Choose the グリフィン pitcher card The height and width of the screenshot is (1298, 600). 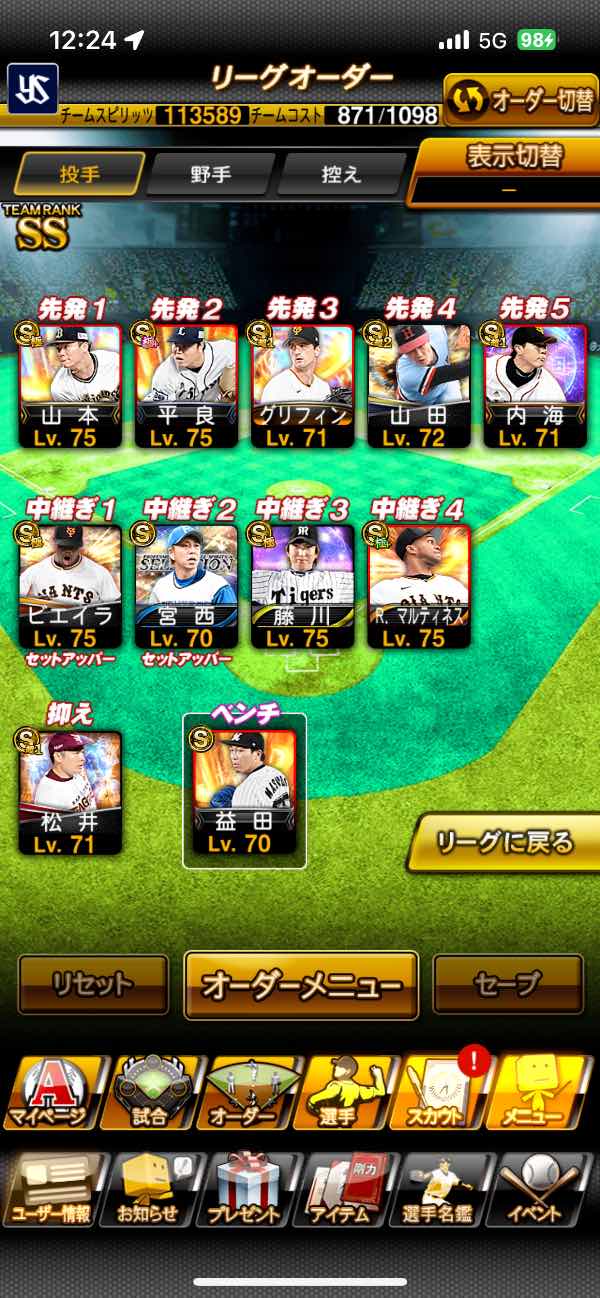[302, 385]
